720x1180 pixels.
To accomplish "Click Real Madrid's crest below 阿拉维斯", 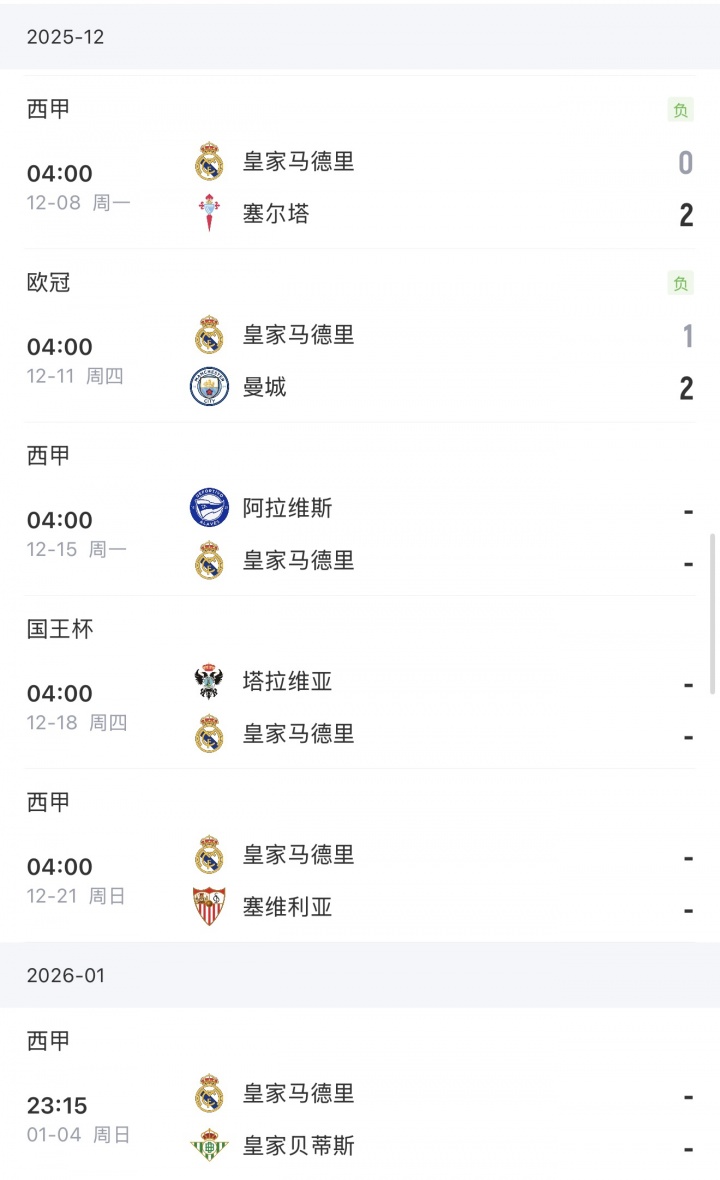I will (210, 561).
